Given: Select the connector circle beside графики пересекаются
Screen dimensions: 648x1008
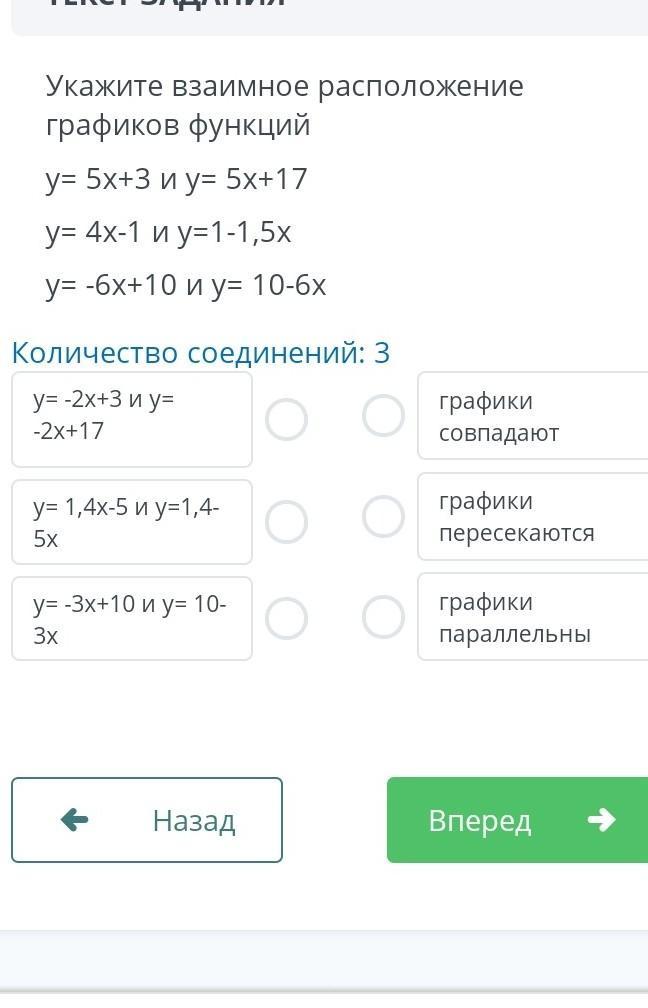Looking at the screenshot, I should click(x=383, y=516).
